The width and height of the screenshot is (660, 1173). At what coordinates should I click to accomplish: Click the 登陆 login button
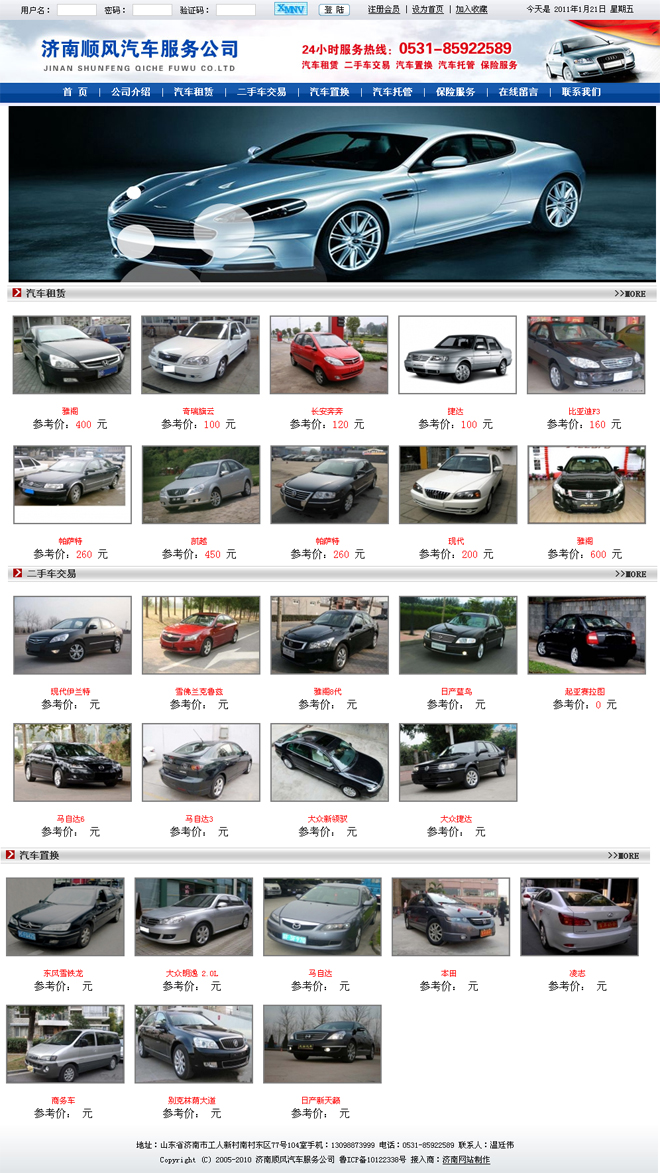click(334, 10)
